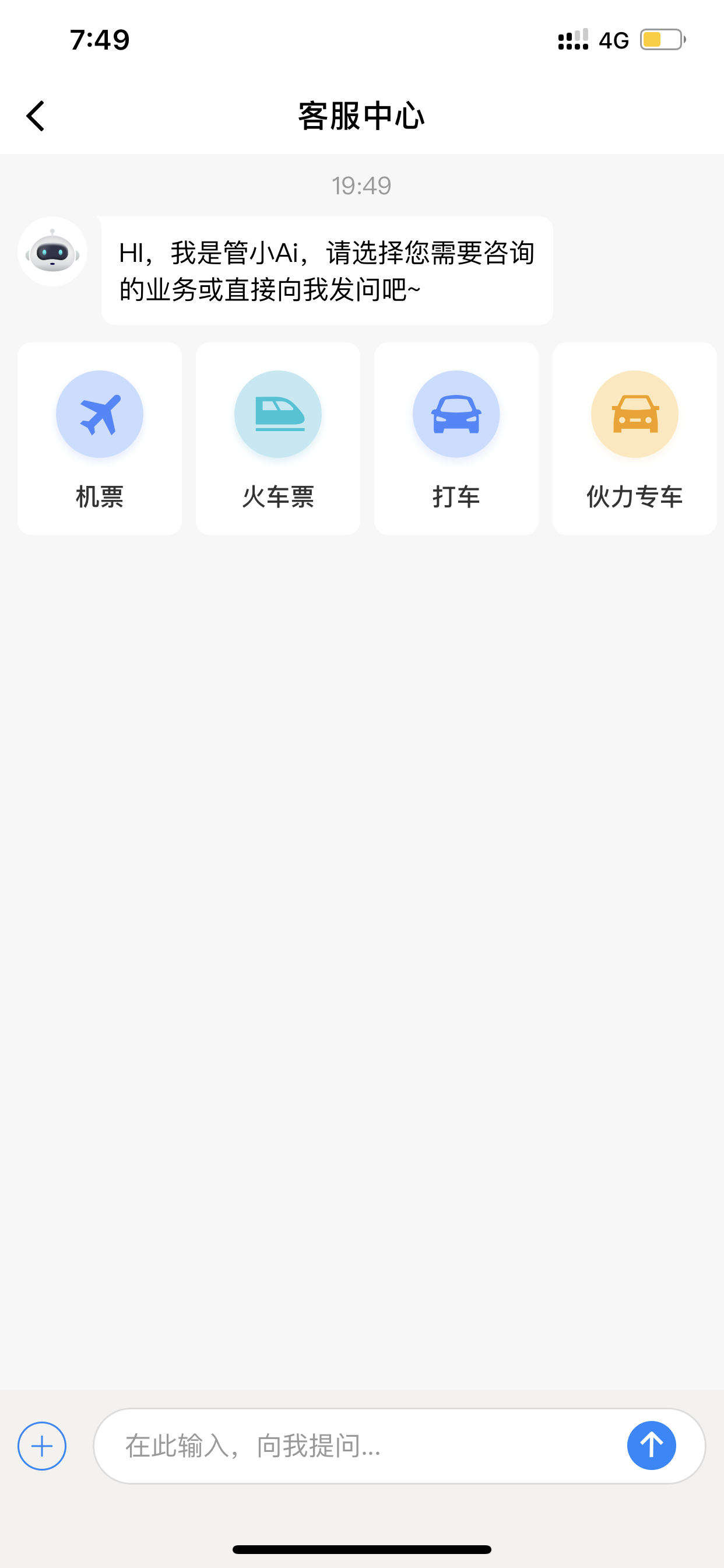Focus the 在此输入 question field
Screen dimensions: 724x1568
359,1445
